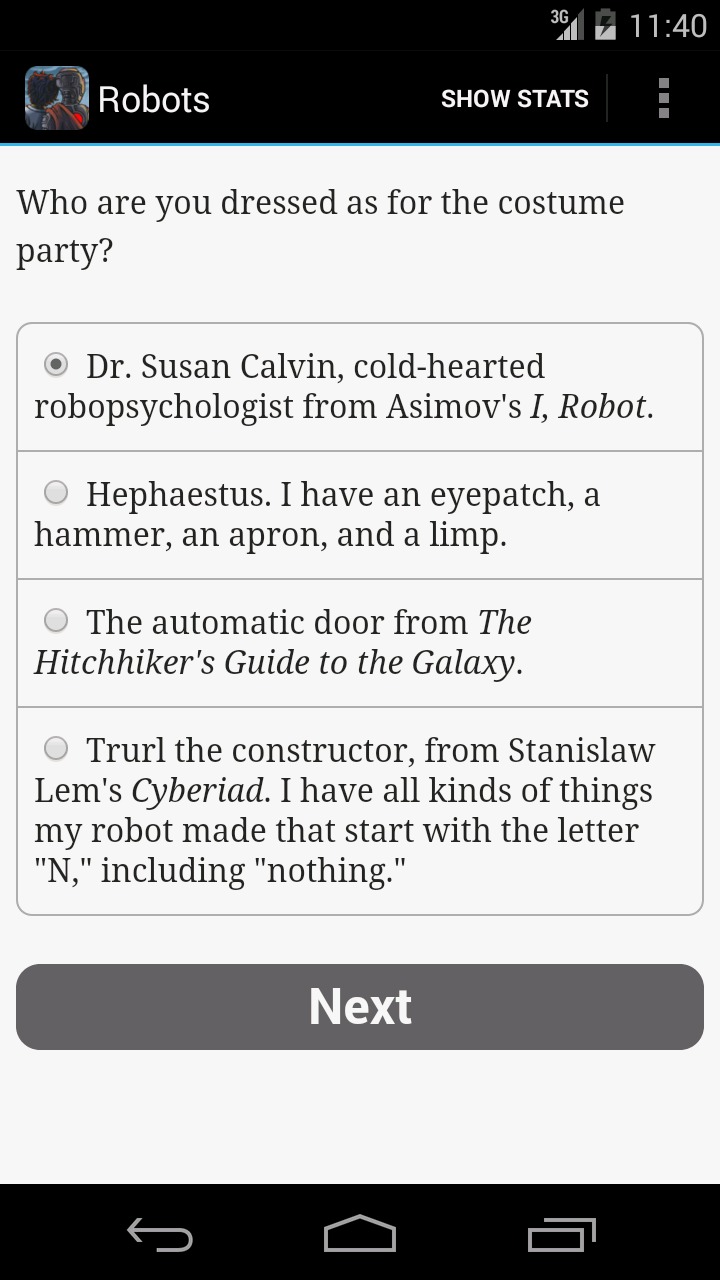This screenshot has width=720, height=1280.
Task: Tap the Next button
Action: coord(360,1007)
